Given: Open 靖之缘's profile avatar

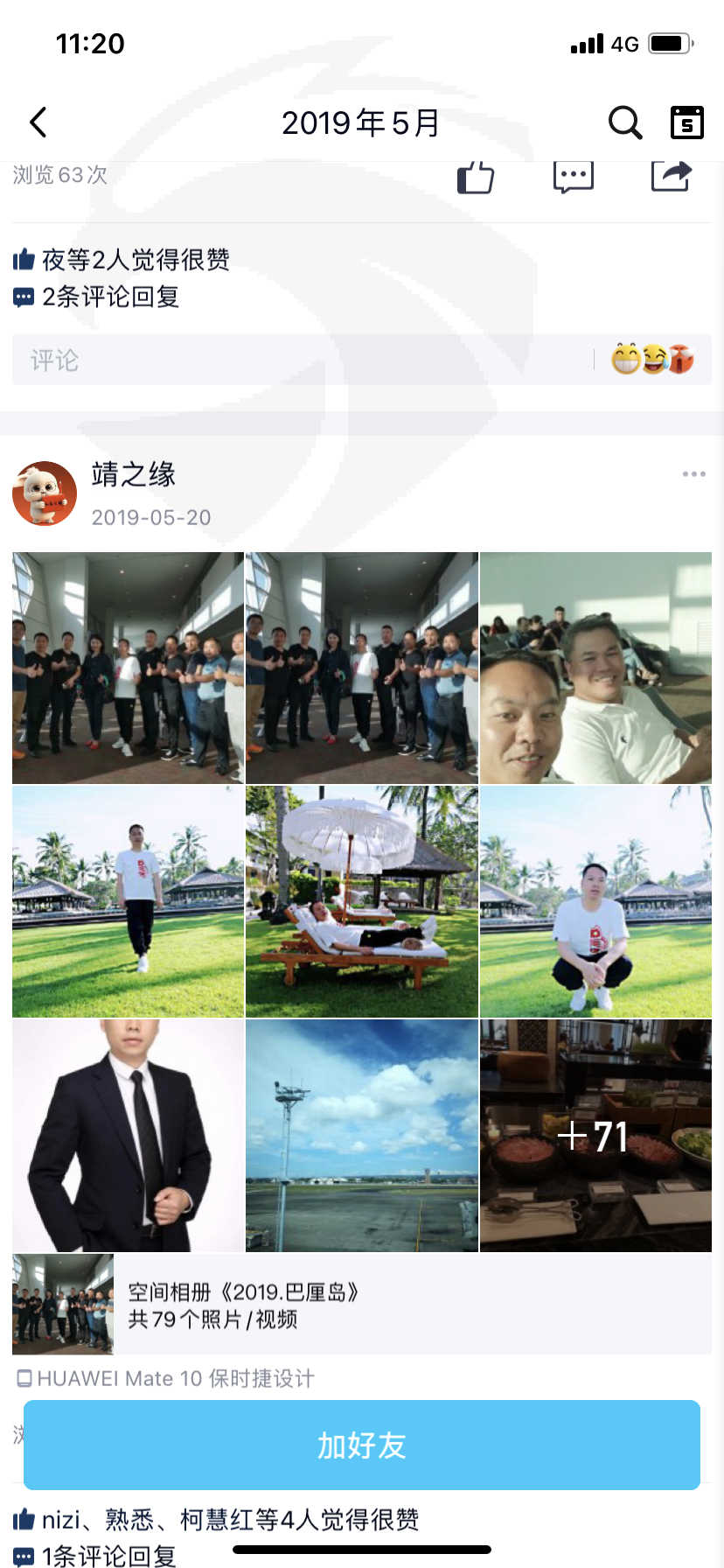Looking at the screenshot, I should (x=45, y=493).
